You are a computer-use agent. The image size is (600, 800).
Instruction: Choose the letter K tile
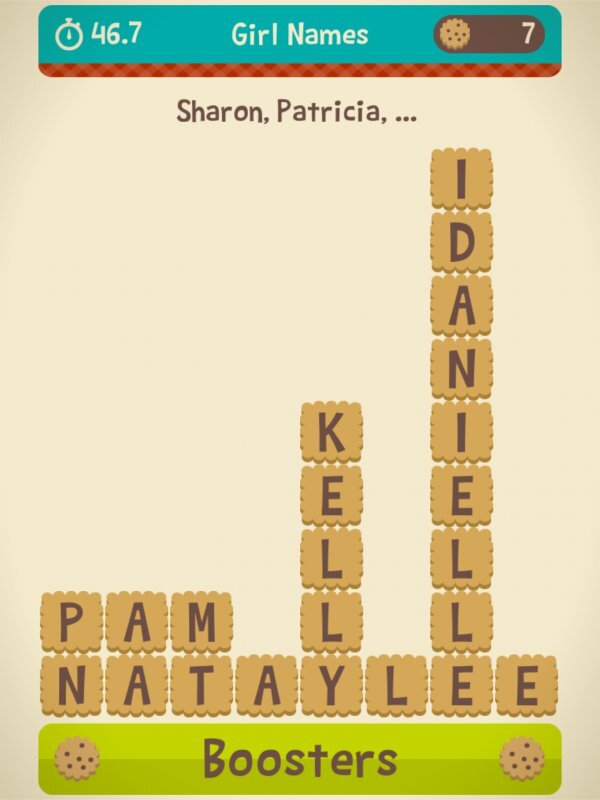[x=331, y=433]
